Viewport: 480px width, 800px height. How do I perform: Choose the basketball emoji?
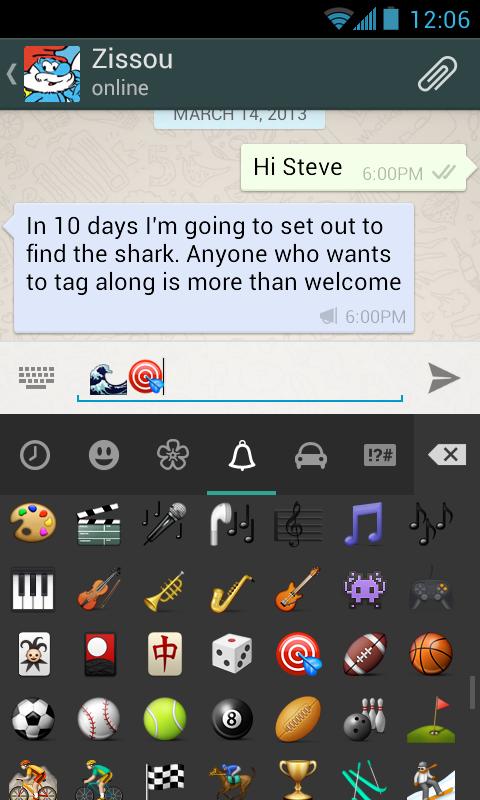pos(431,654)
